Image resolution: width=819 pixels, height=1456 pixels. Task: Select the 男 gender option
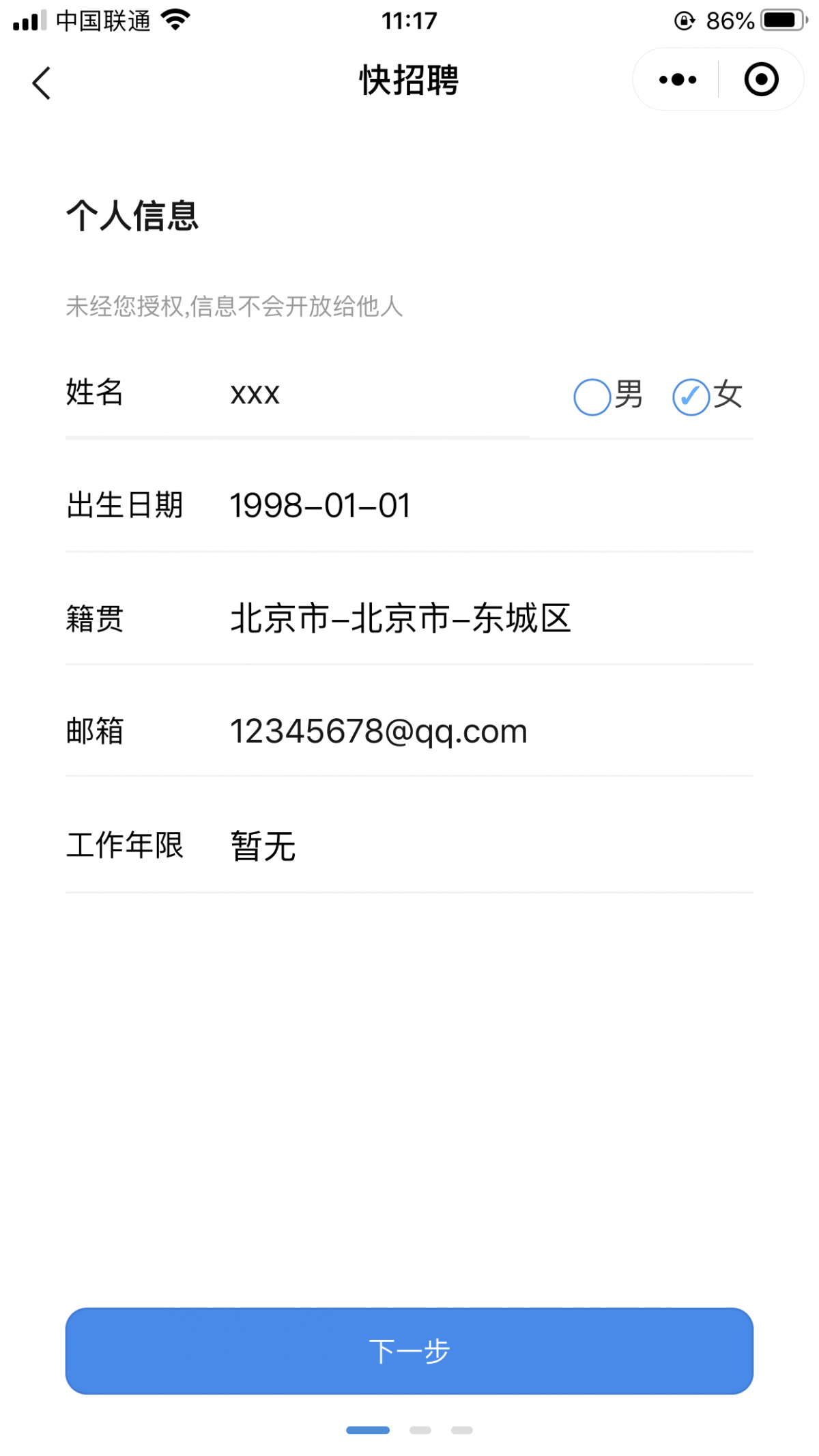[x=592, y=397]
